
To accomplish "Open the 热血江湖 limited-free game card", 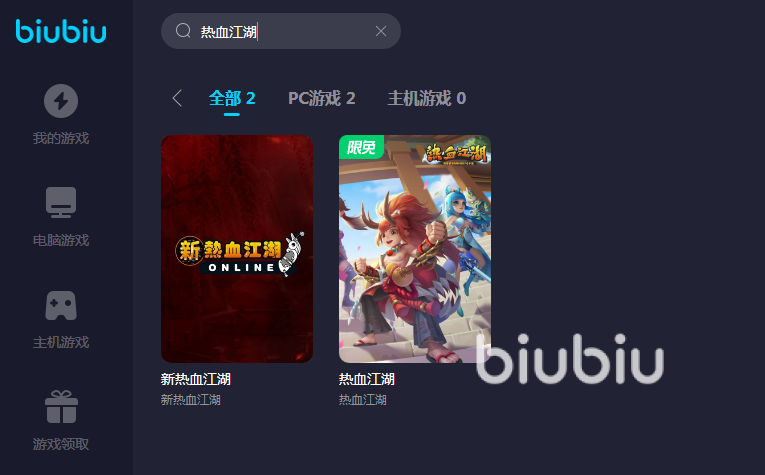I will coord(415,249).
